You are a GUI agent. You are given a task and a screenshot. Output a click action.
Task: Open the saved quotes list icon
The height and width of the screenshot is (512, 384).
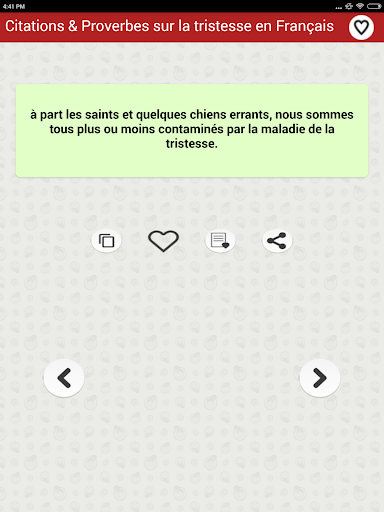pos(220,241)
